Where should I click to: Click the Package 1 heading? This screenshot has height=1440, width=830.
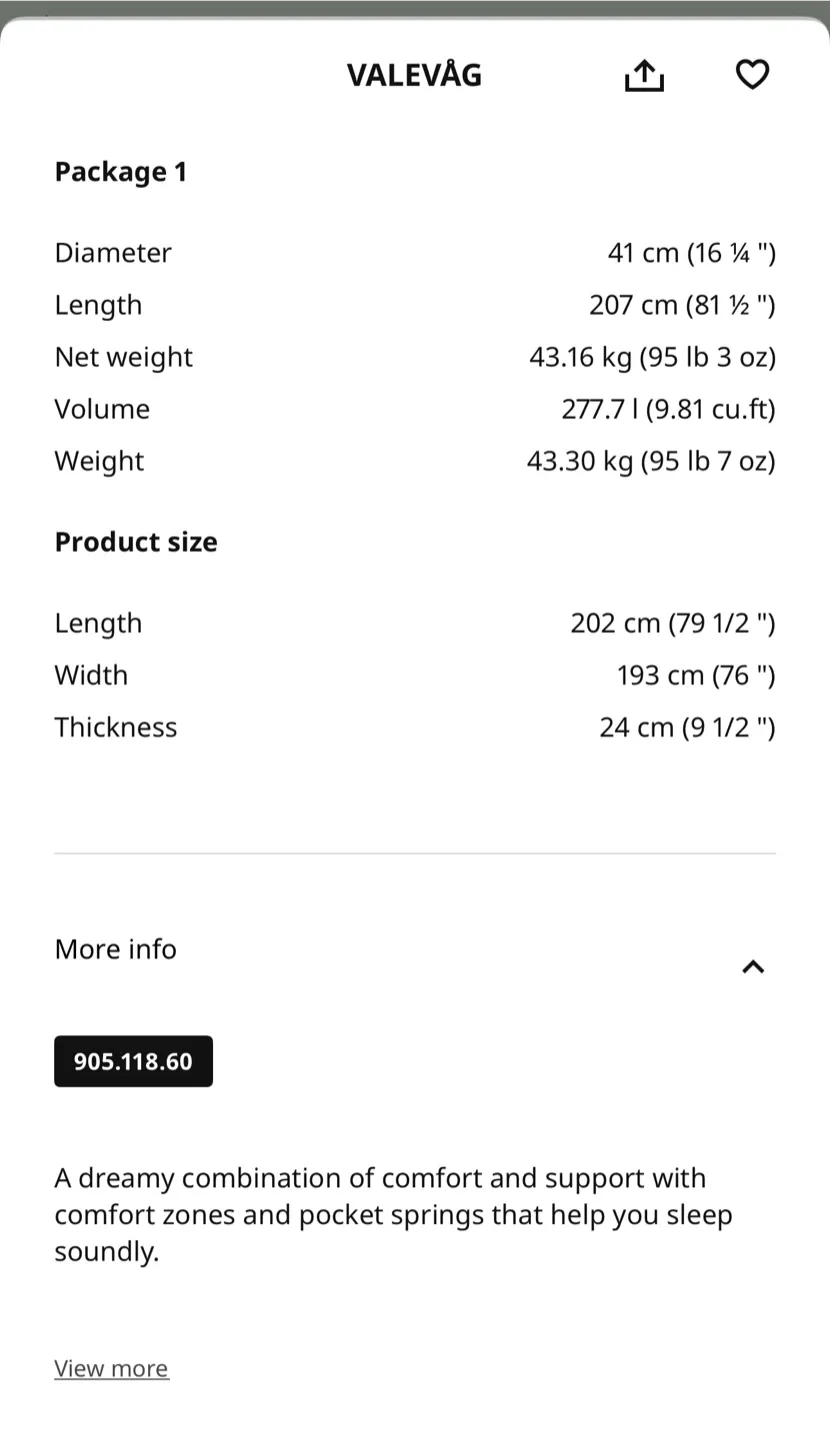pyautogui.click(x=120, y=171)
